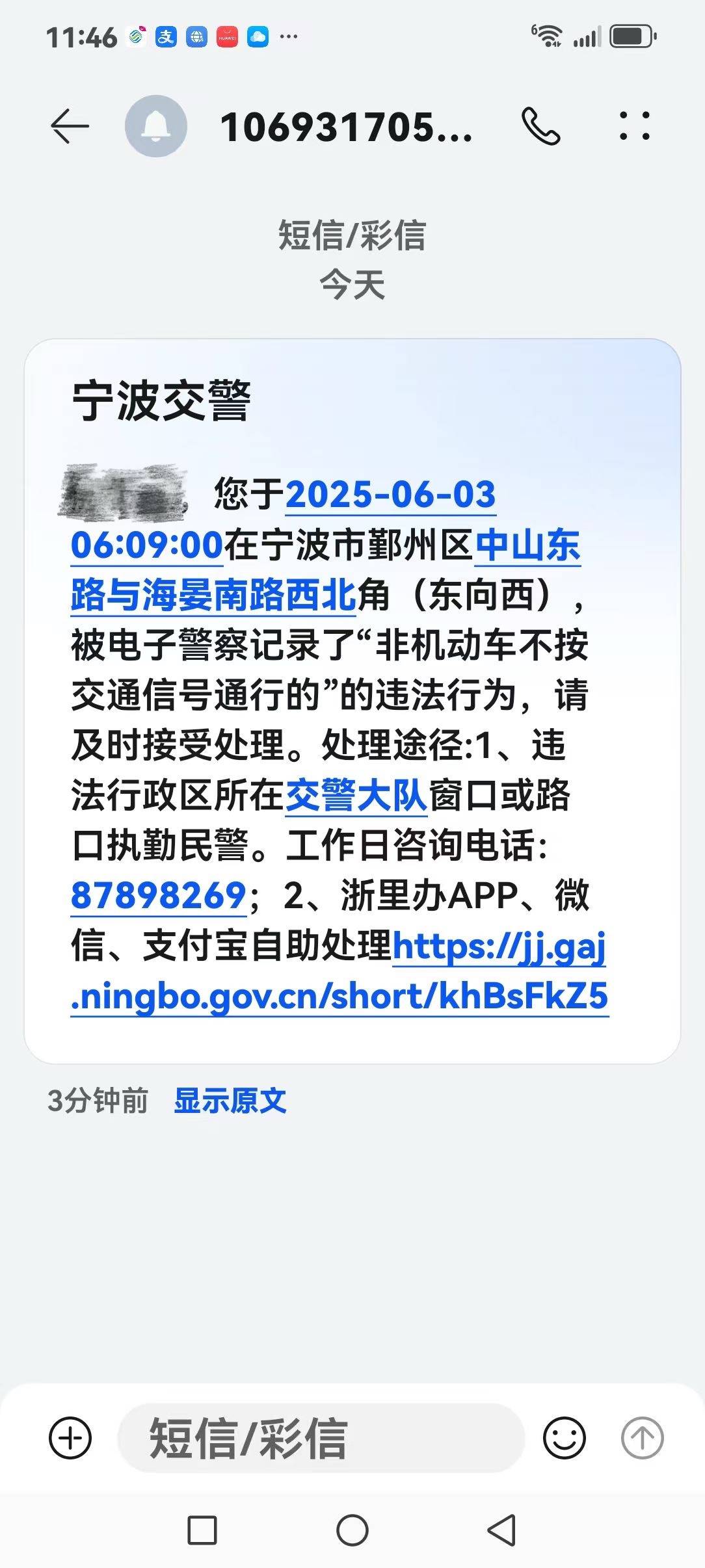705x1568 pixels.
Task: Open the emoji picker
Action: click(564, 1437)
